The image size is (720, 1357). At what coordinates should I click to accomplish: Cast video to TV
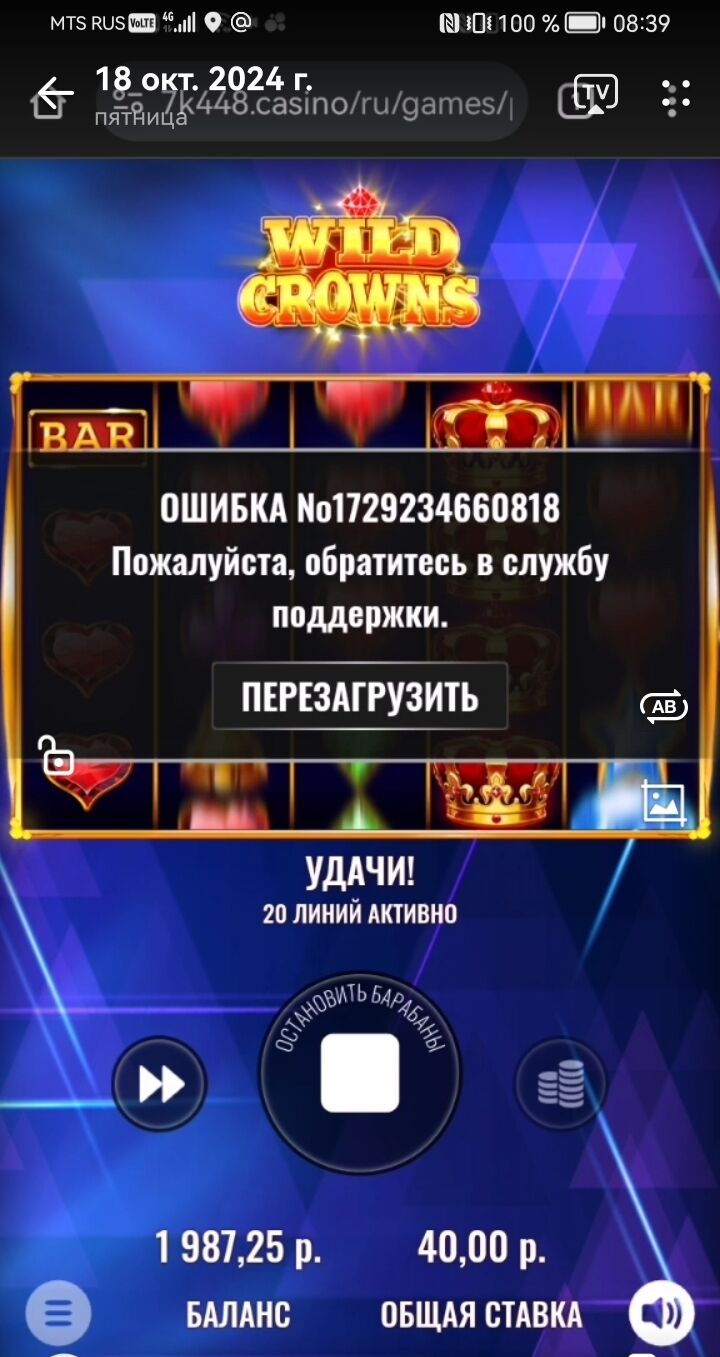[x=595, y=94]
